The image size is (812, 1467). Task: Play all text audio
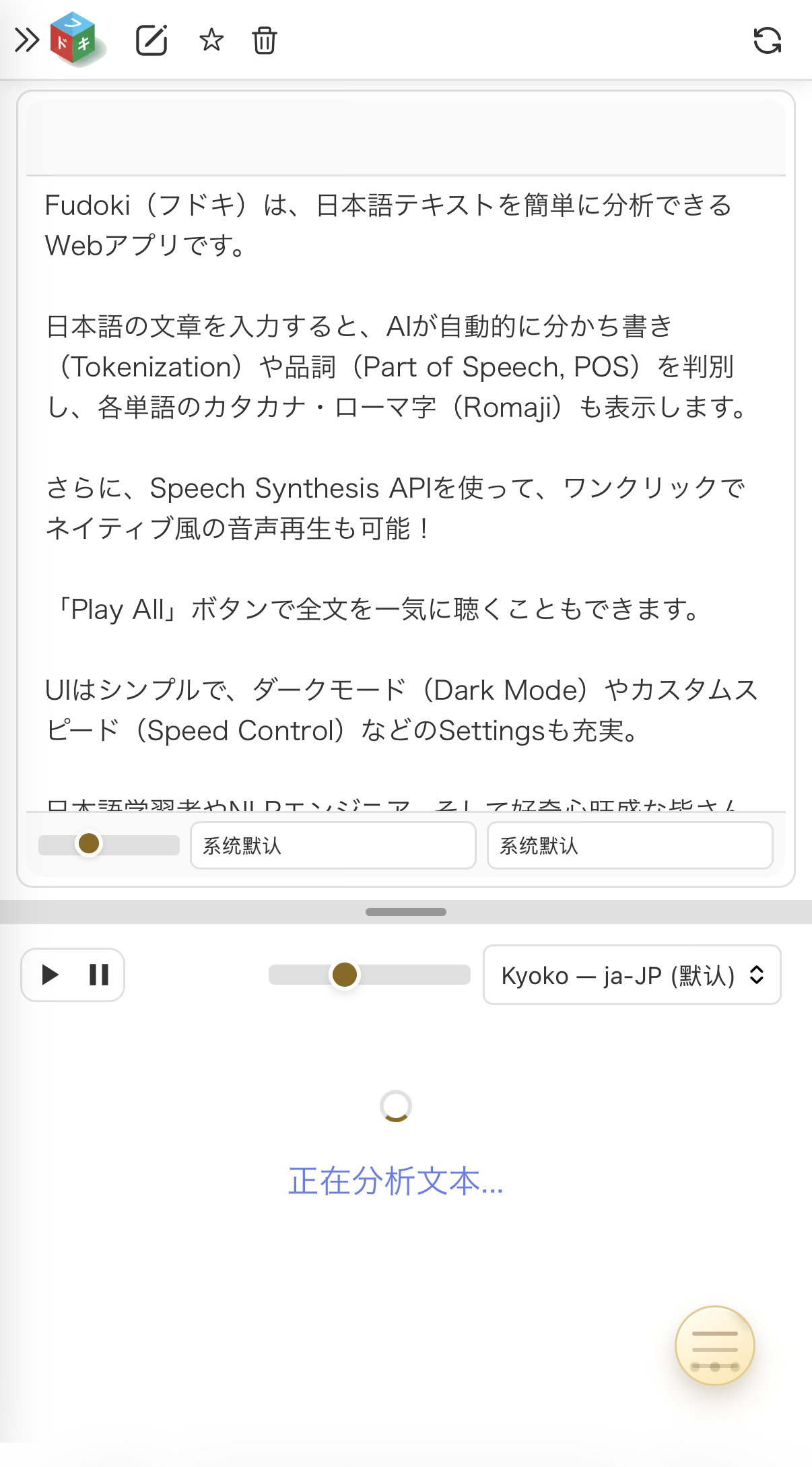point(50,975)
